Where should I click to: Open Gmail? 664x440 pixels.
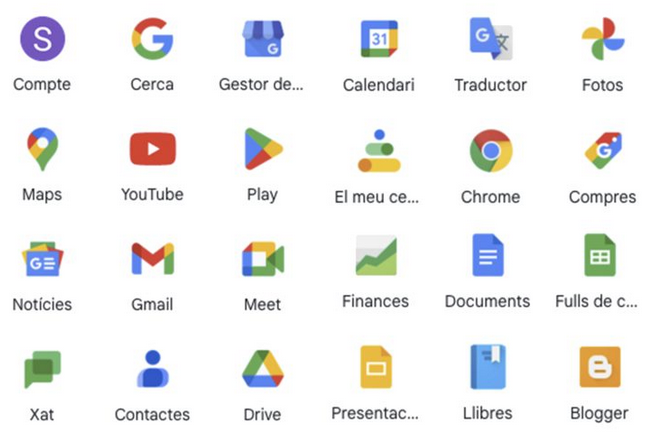tap(152, 260)
